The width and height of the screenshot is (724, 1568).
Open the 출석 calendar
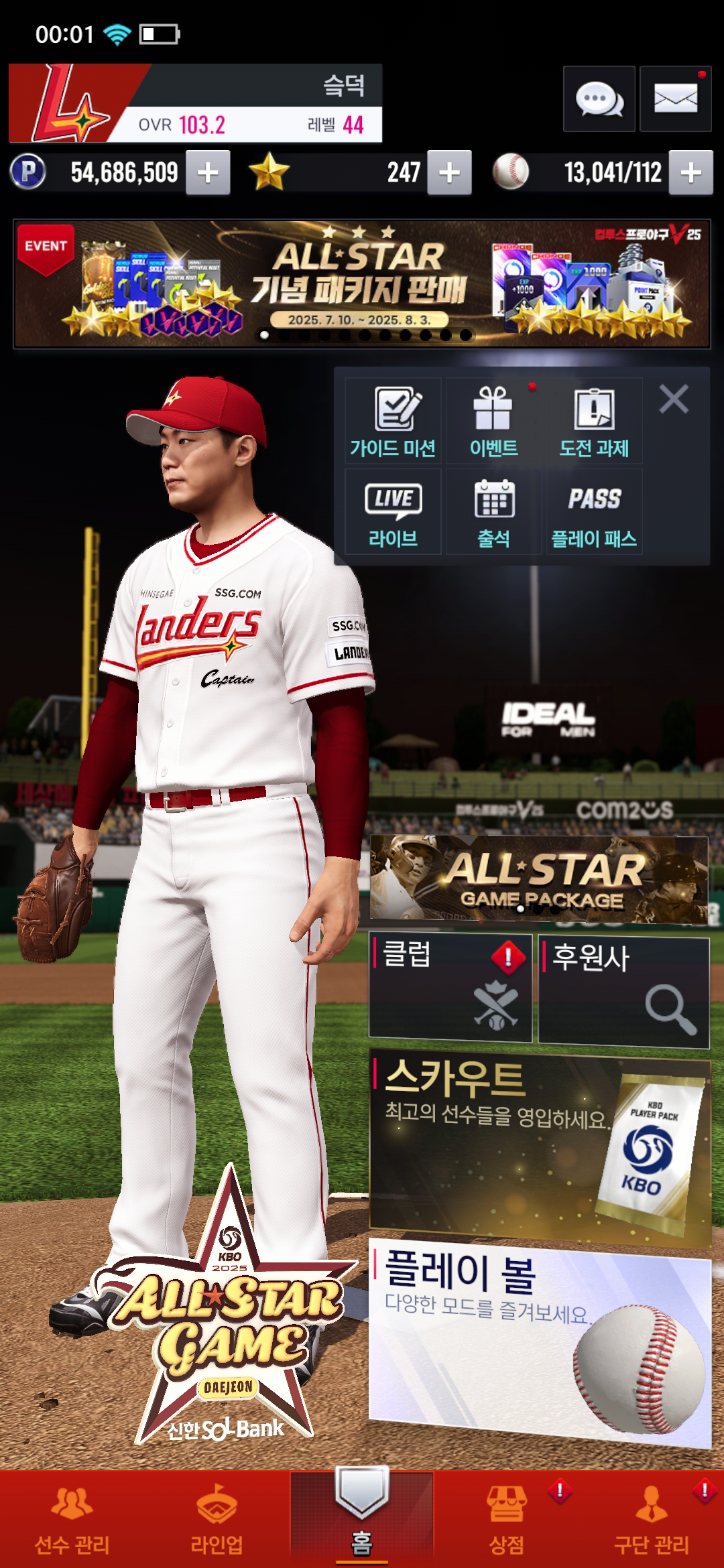pos(493,512)
